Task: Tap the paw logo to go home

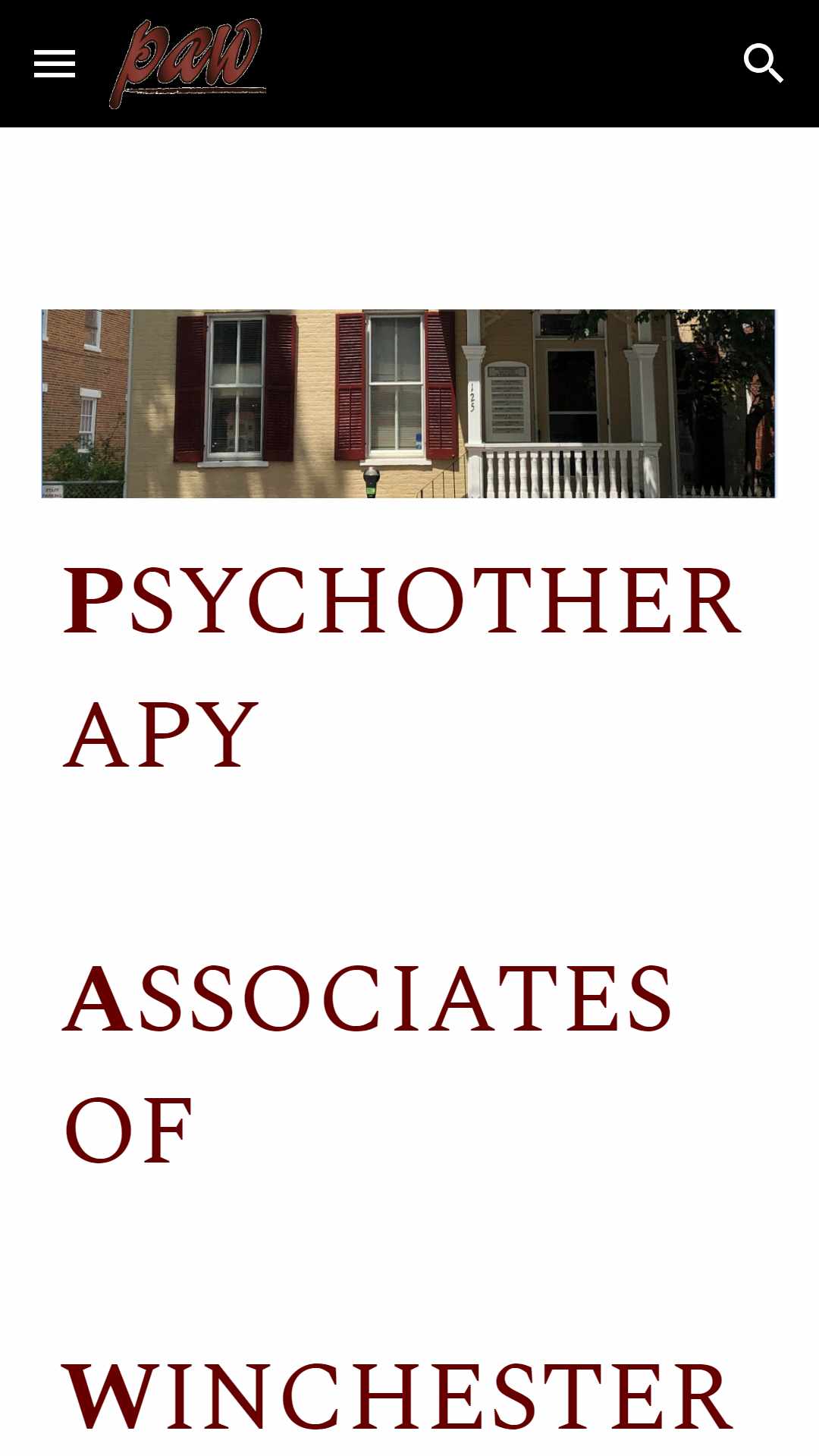Action: pos(188,64)
